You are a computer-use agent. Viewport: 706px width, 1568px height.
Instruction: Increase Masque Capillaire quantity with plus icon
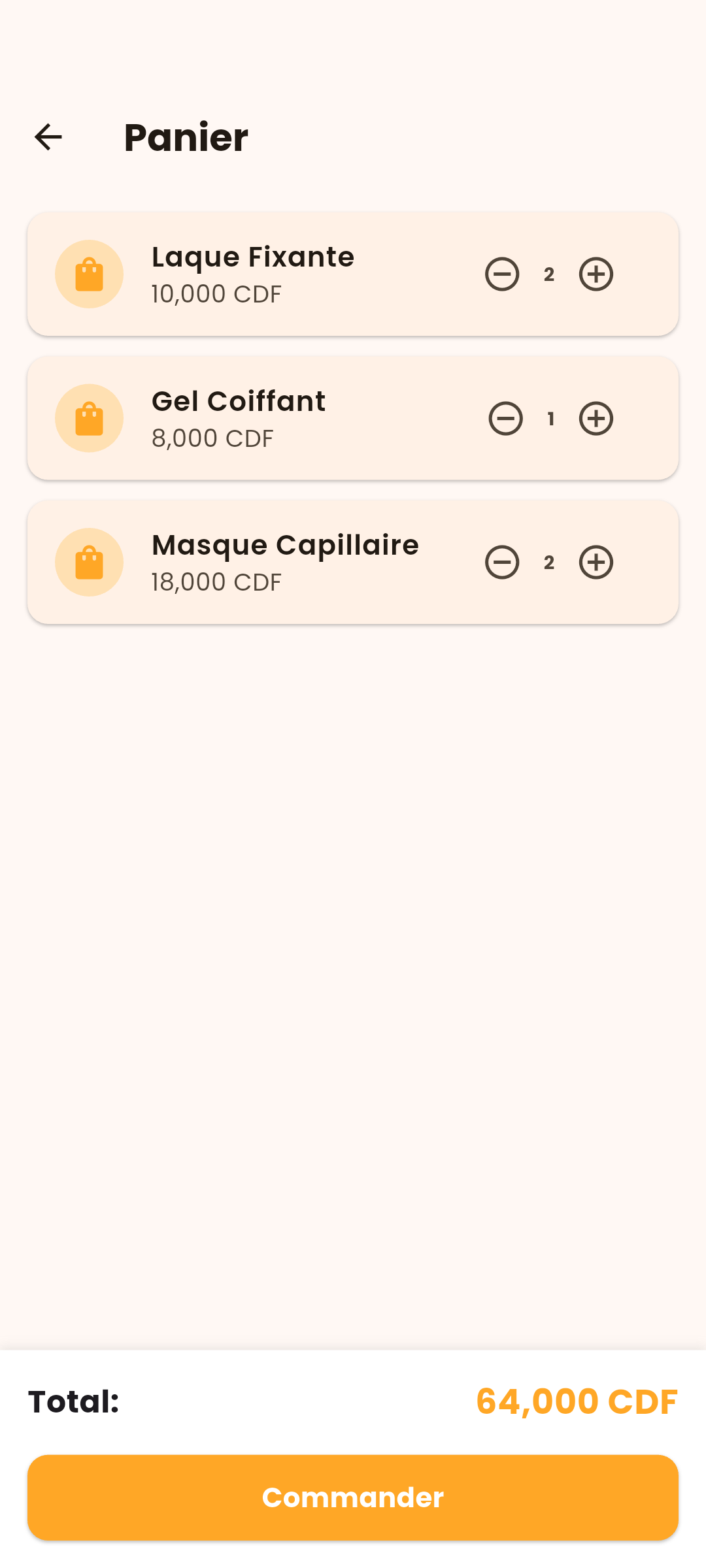(596, 562)
